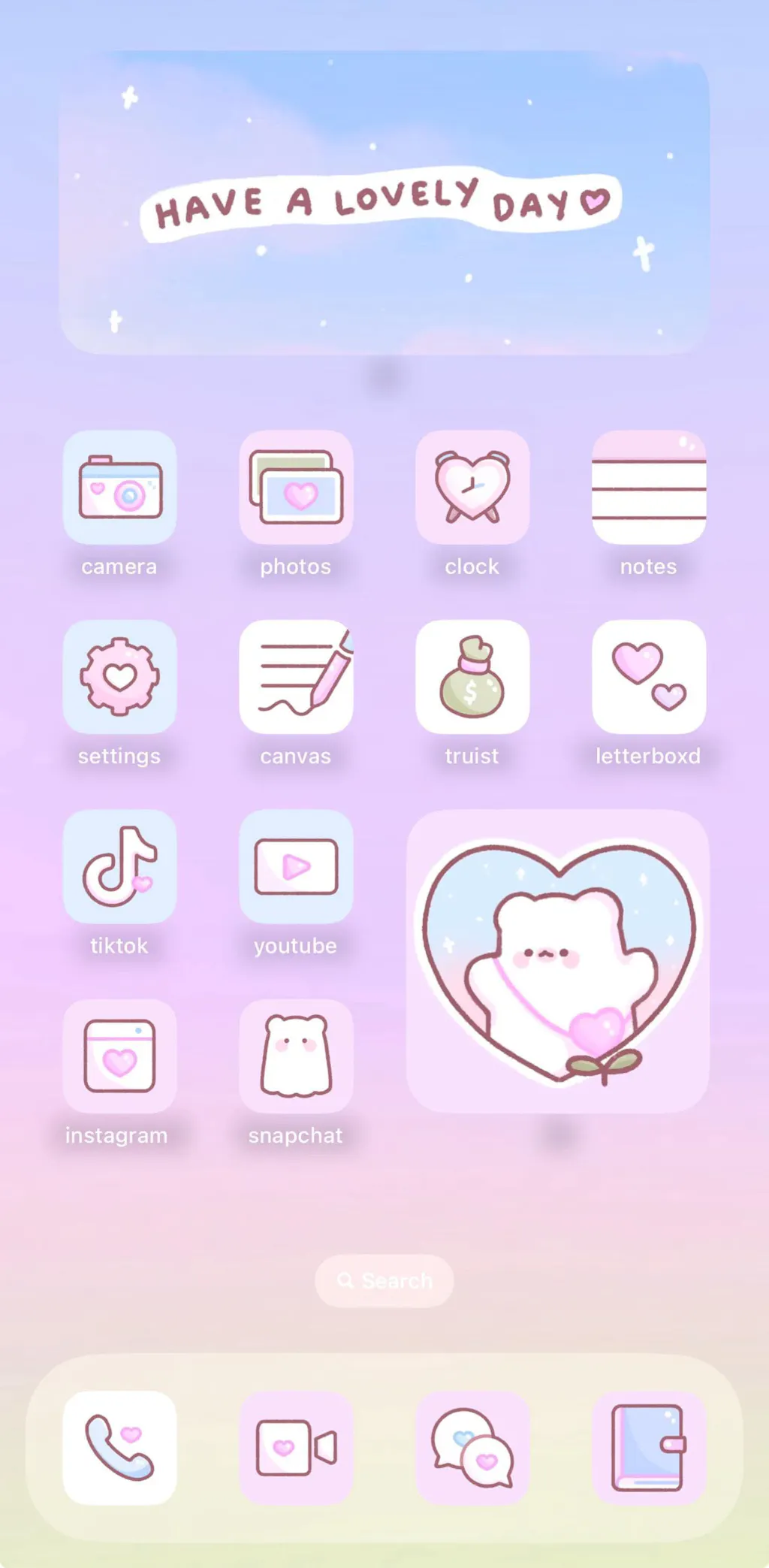Open the notes app

649,488
